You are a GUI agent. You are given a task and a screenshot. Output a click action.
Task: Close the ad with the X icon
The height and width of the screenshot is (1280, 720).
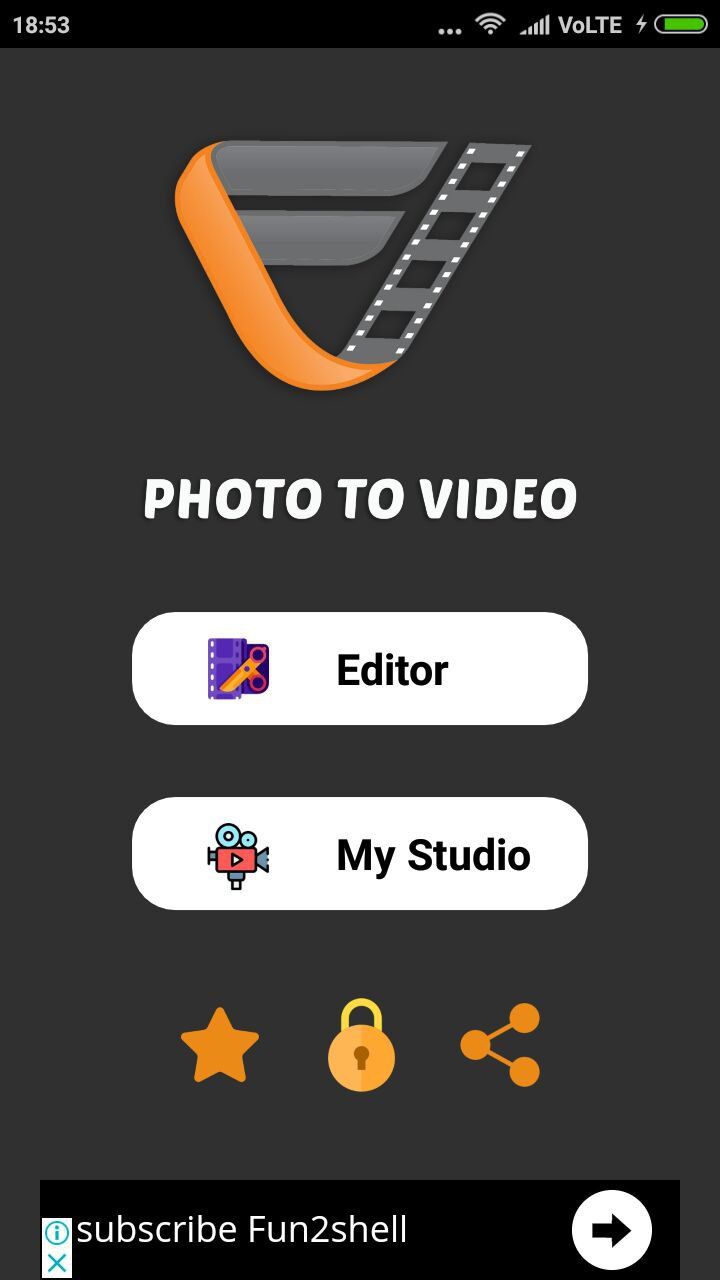(x=58, y=1263)
